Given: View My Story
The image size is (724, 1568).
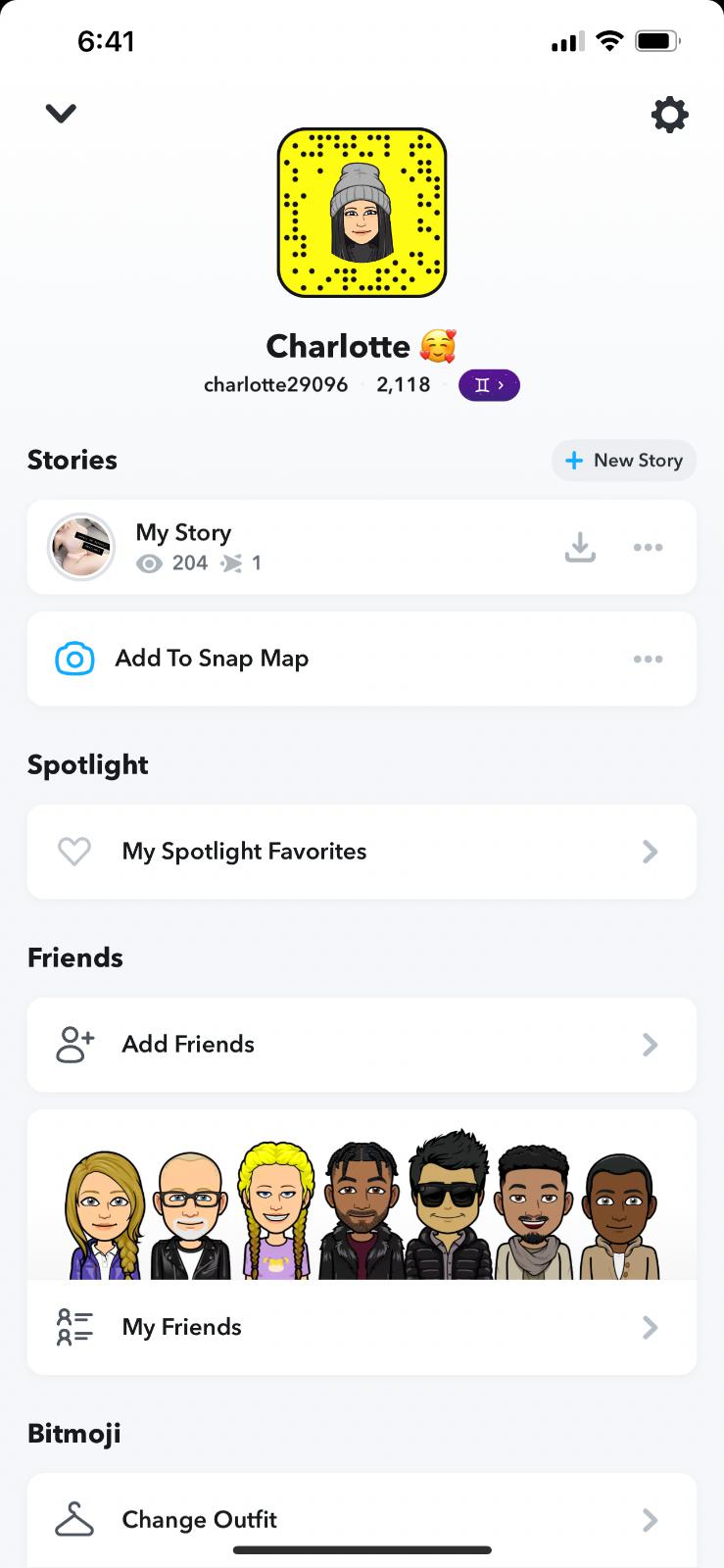Looking at the screenshot, I should (x=184, y=547).
